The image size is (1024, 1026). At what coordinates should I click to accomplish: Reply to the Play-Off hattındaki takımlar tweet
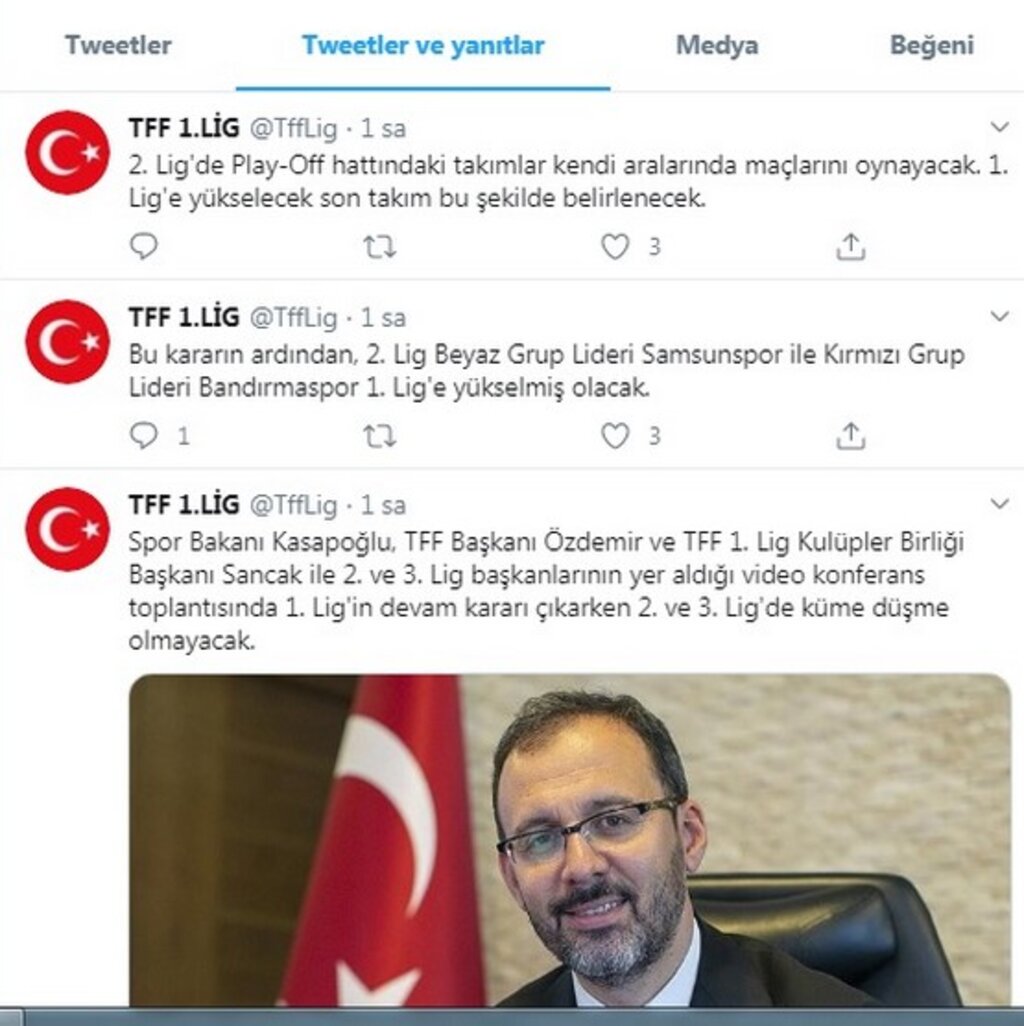click(144, 246)
